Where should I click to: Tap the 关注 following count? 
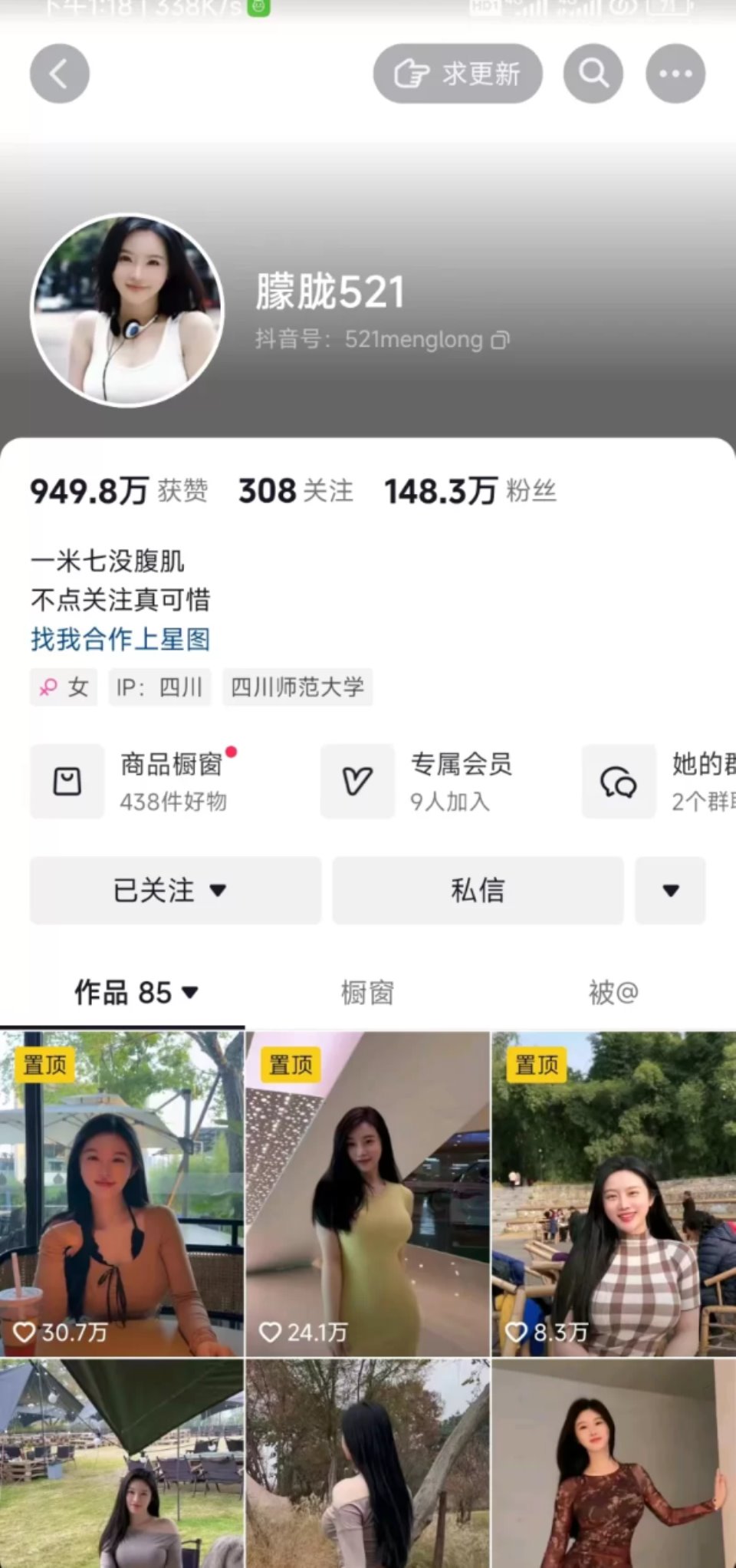click(x=296, y=491)
